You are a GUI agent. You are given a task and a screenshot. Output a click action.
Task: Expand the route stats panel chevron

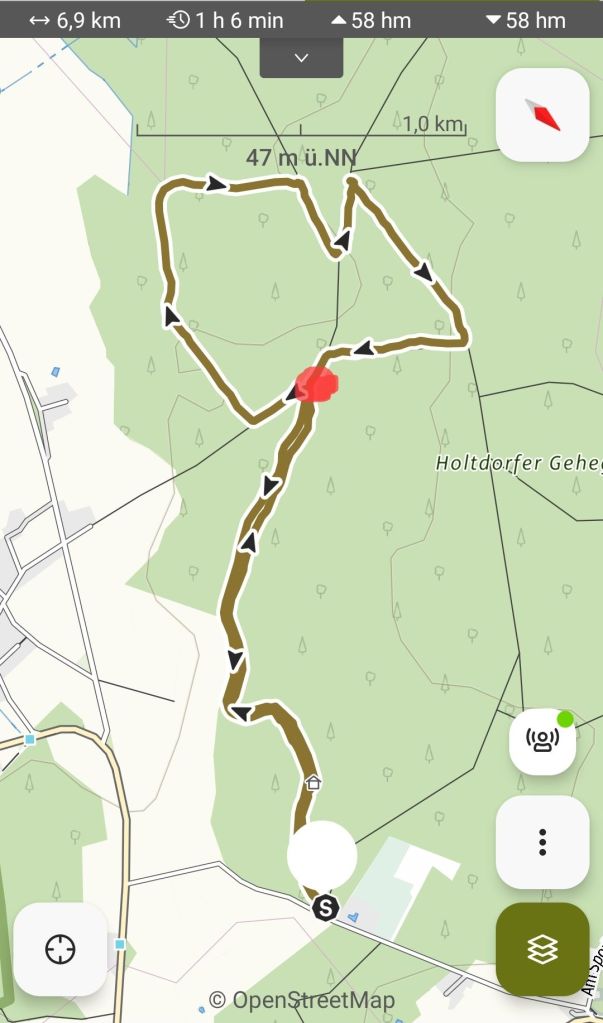pos(301,58)
